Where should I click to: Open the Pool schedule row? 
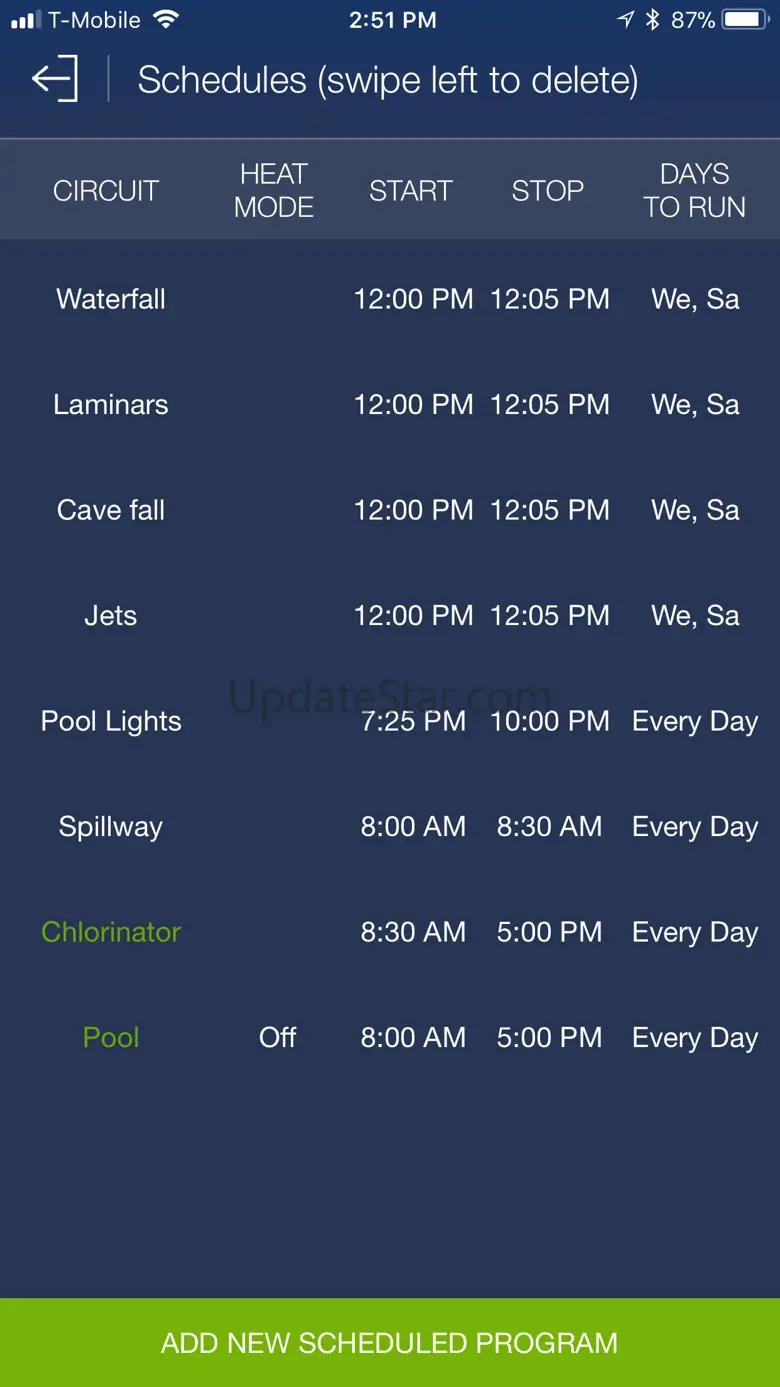pyautogui.click(x=390, y=1038)
